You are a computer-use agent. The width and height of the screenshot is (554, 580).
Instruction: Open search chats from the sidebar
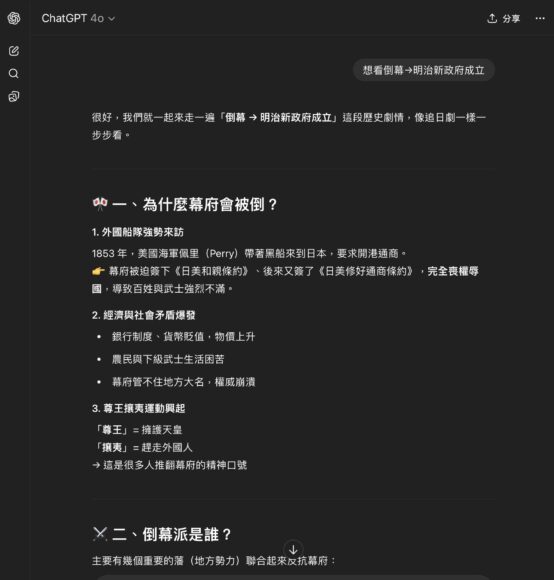pos(14,74)
